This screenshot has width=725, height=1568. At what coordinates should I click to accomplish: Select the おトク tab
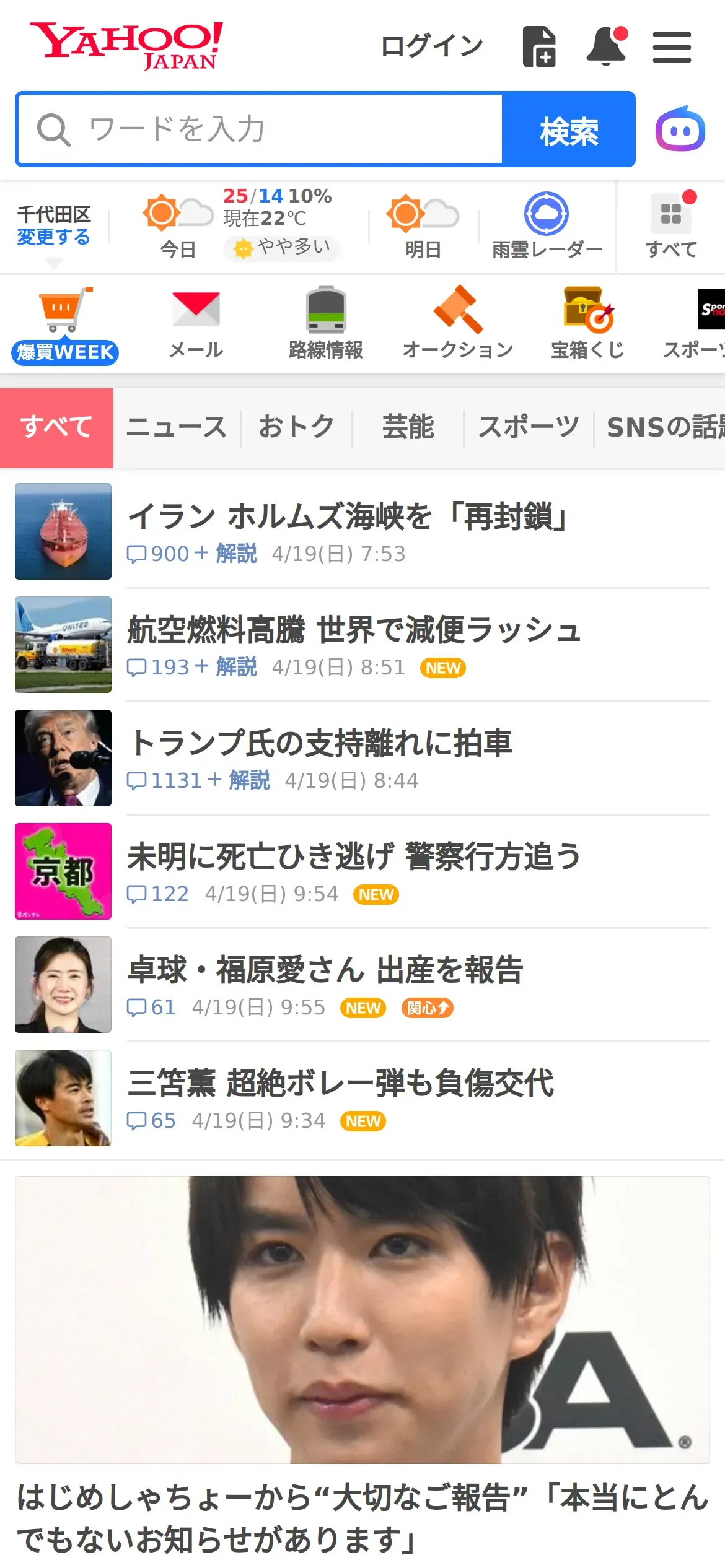(x=297, y=428)
